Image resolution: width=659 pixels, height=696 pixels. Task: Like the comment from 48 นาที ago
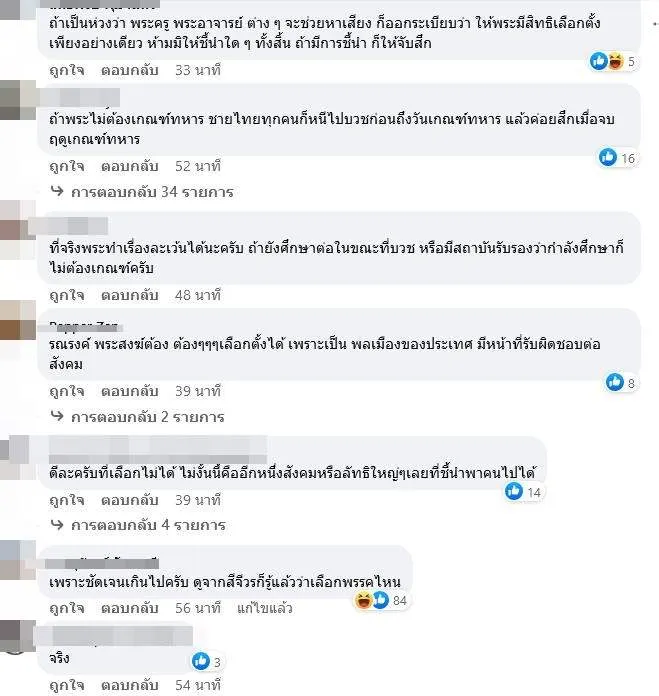click(x=66, y=295)
